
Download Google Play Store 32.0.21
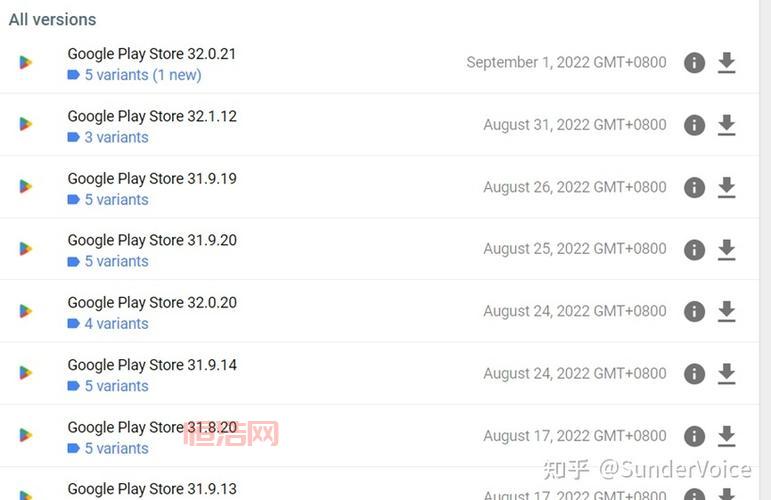(x=727, y=63)
